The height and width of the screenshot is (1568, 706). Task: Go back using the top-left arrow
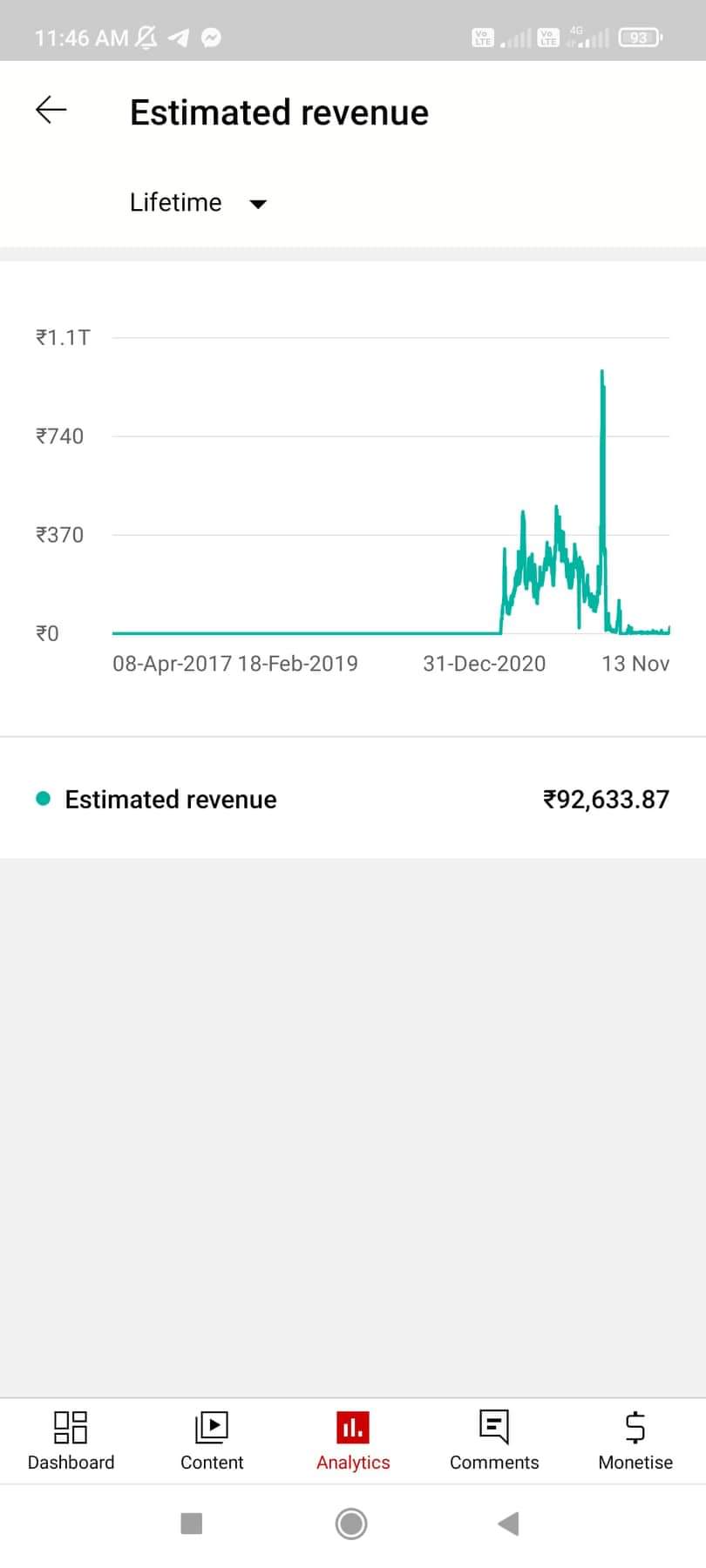tap(51, 110)
